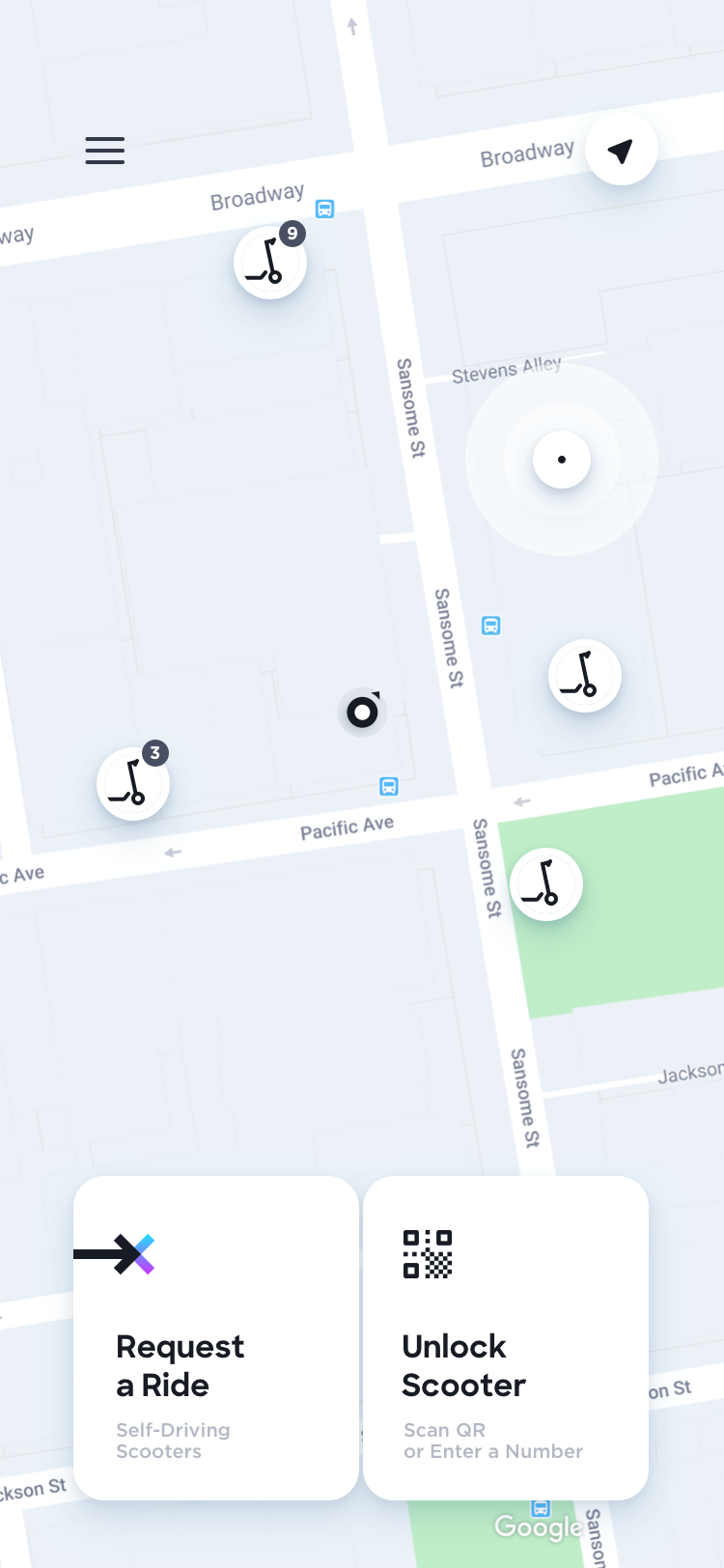This screenshot has width=724, height=1568.
Task: Tap the scooter marker in the green park
Action: (546, 884)
